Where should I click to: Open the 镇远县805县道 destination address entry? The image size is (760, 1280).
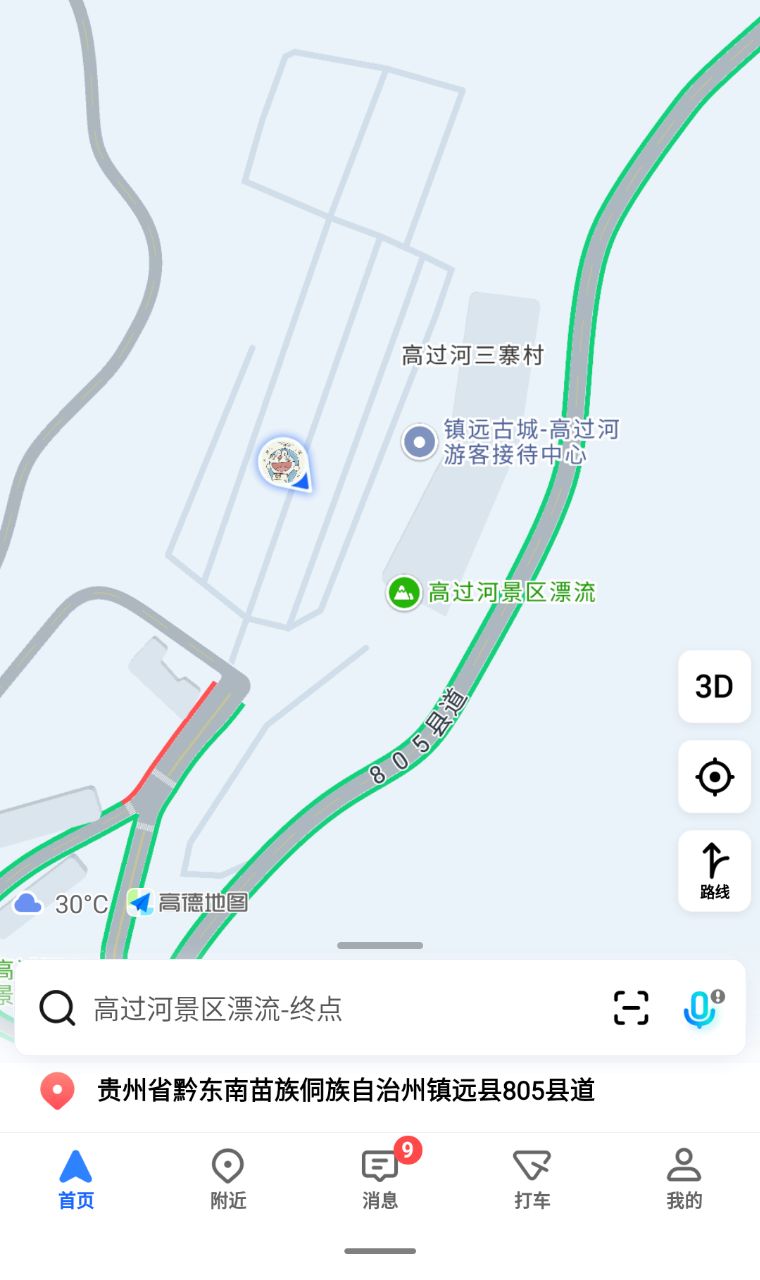343,1092
